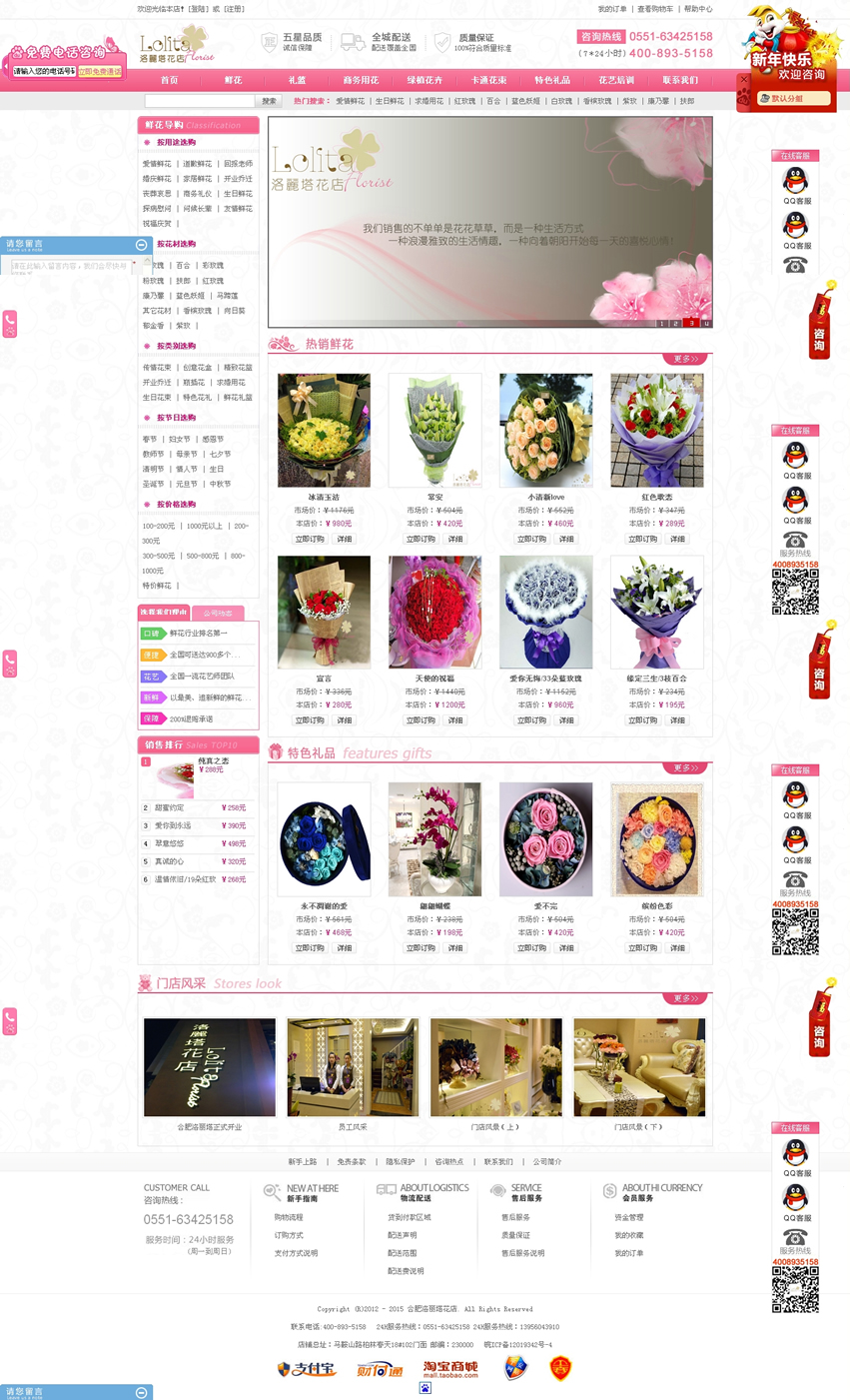Open the 鲜花 navigation tab
The width and height of the screenshot is (850, 1400).
click(x=233, y=80)
